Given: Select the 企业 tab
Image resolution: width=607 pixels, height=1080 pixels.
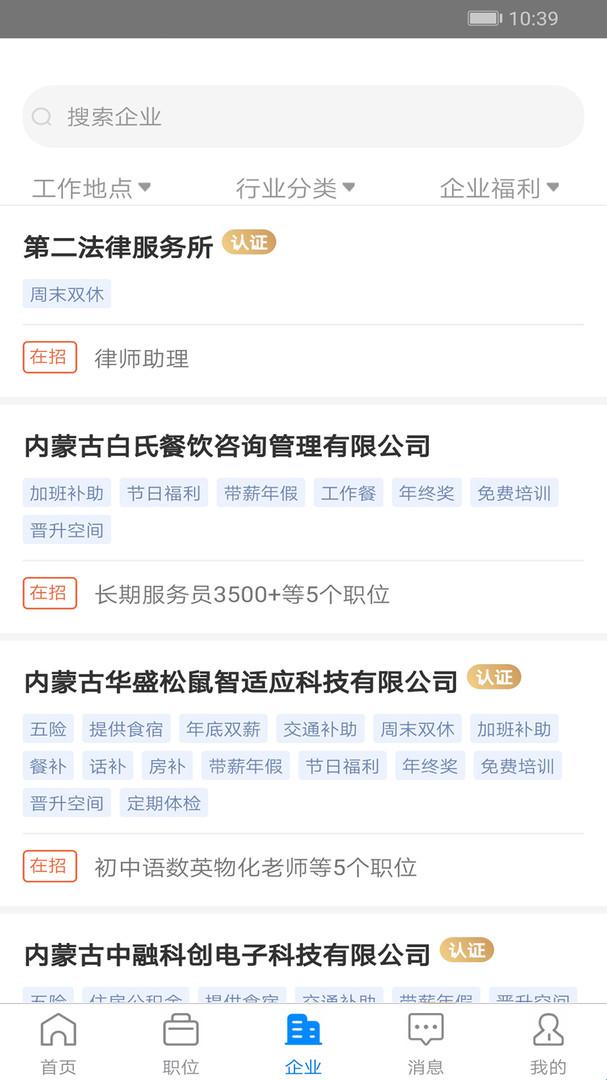Looking at the screenshot, I should coord(303,1042).
